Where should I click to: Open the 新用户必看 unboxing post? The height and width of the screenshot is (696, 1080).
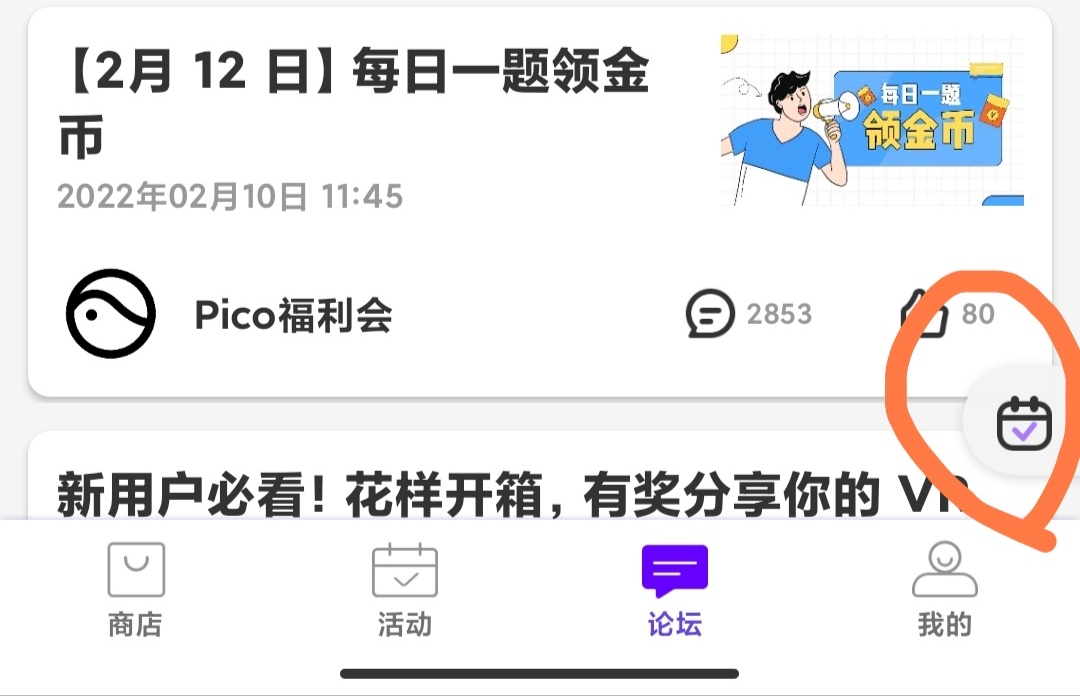point(500,492)
